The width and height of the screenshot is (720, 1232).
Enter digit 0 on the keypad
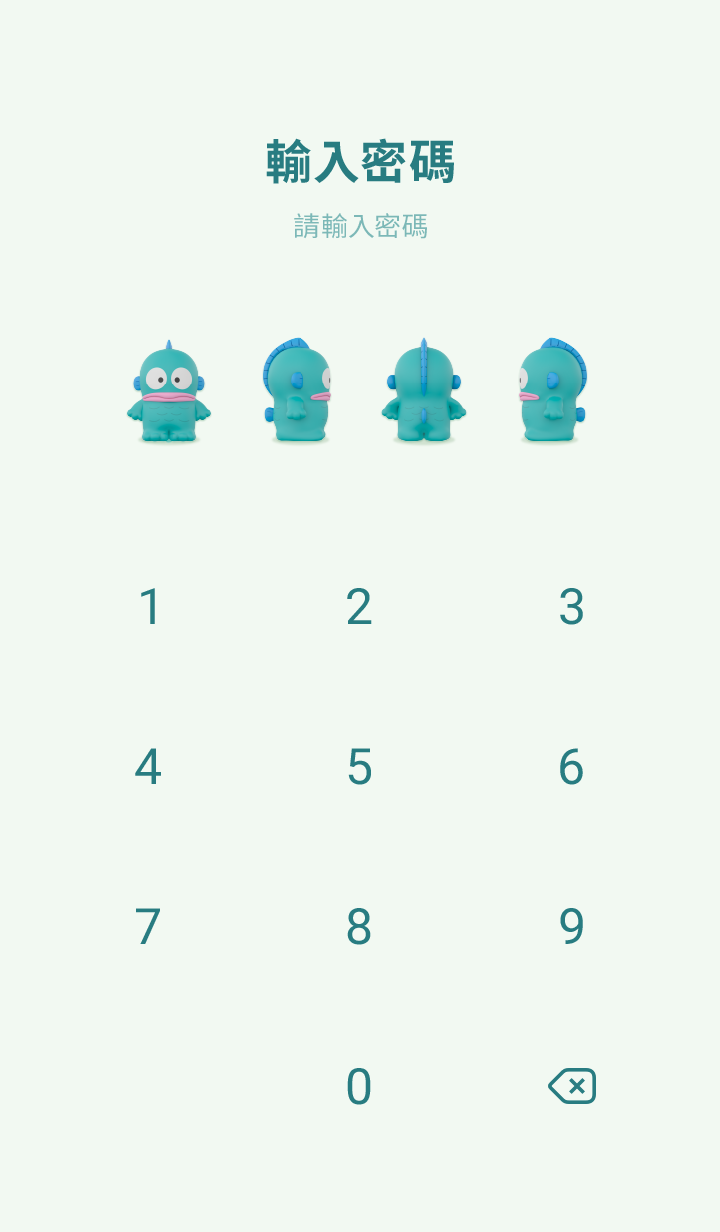tap(359, 1087)
